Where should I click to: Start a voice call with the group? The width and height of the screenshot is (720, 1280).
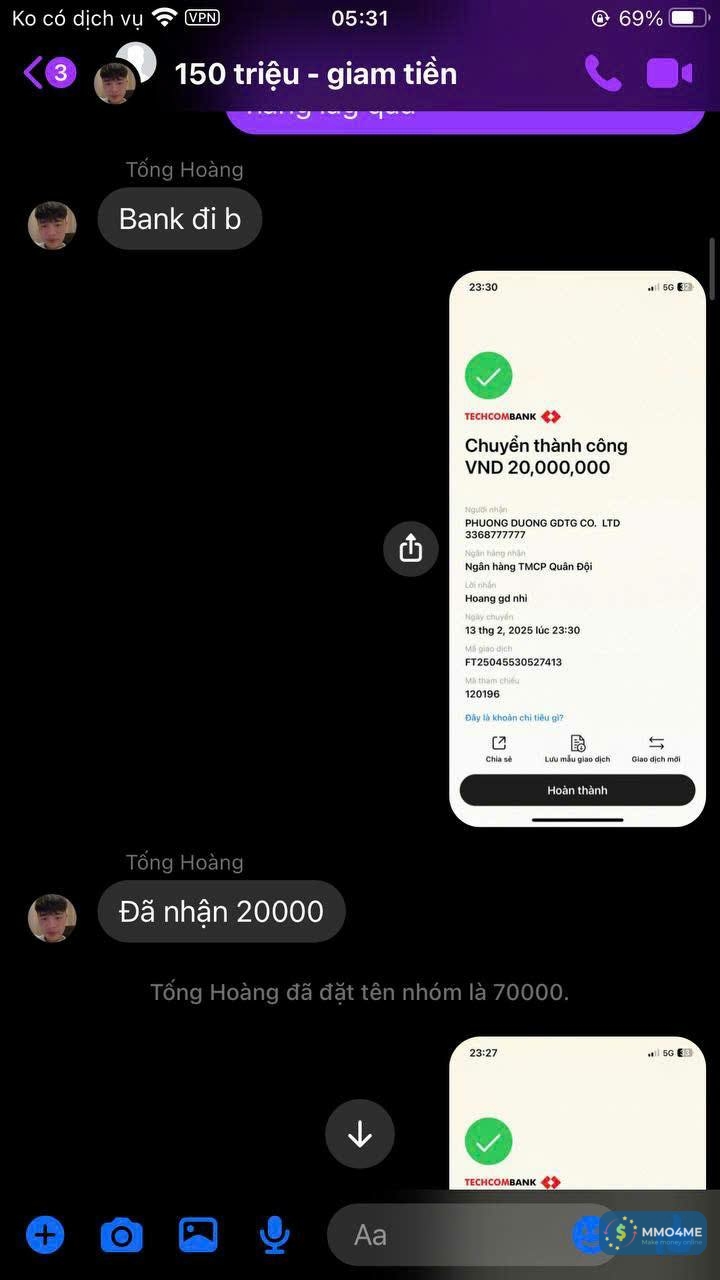click(x=603, y=73)
